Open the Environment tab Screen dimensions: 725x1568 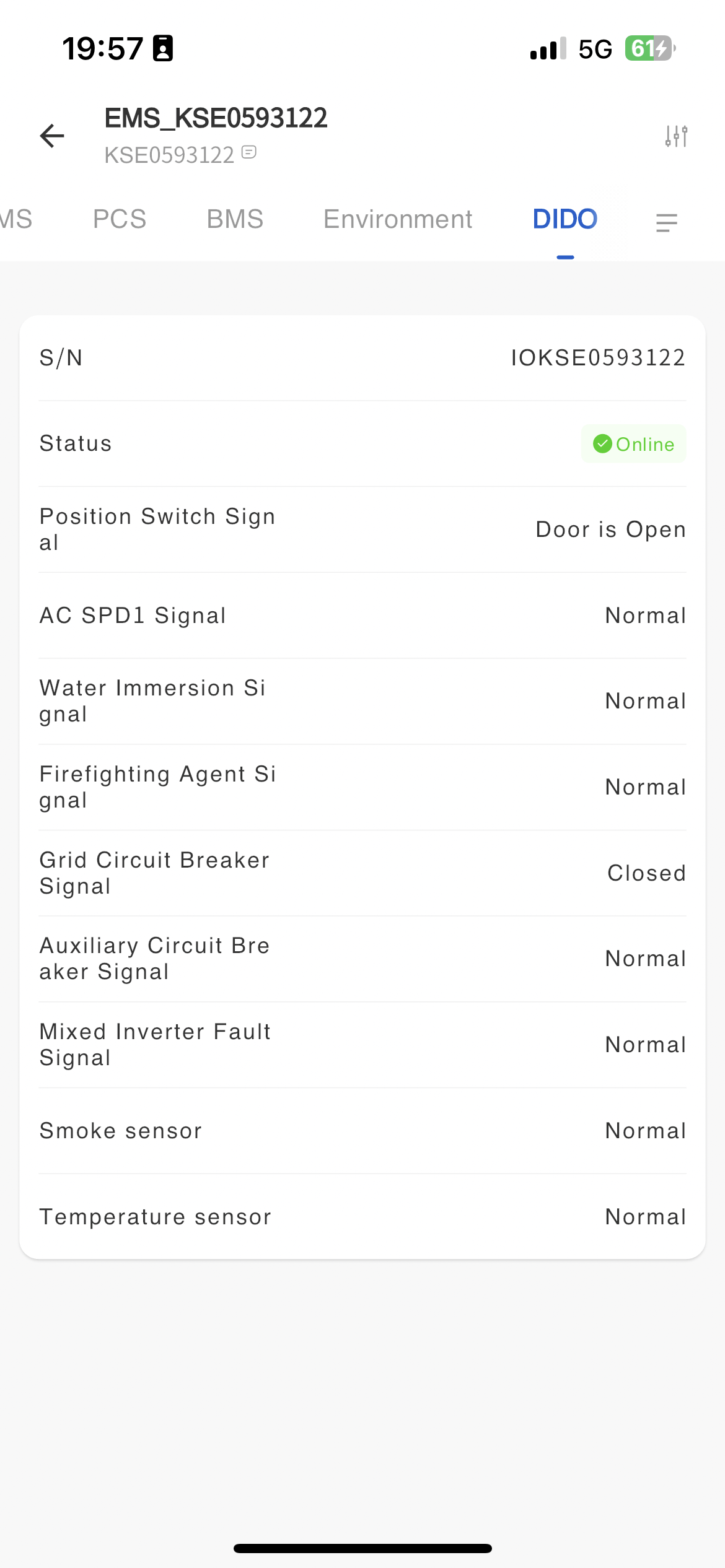pyautogui.click(x=398, y=219)
